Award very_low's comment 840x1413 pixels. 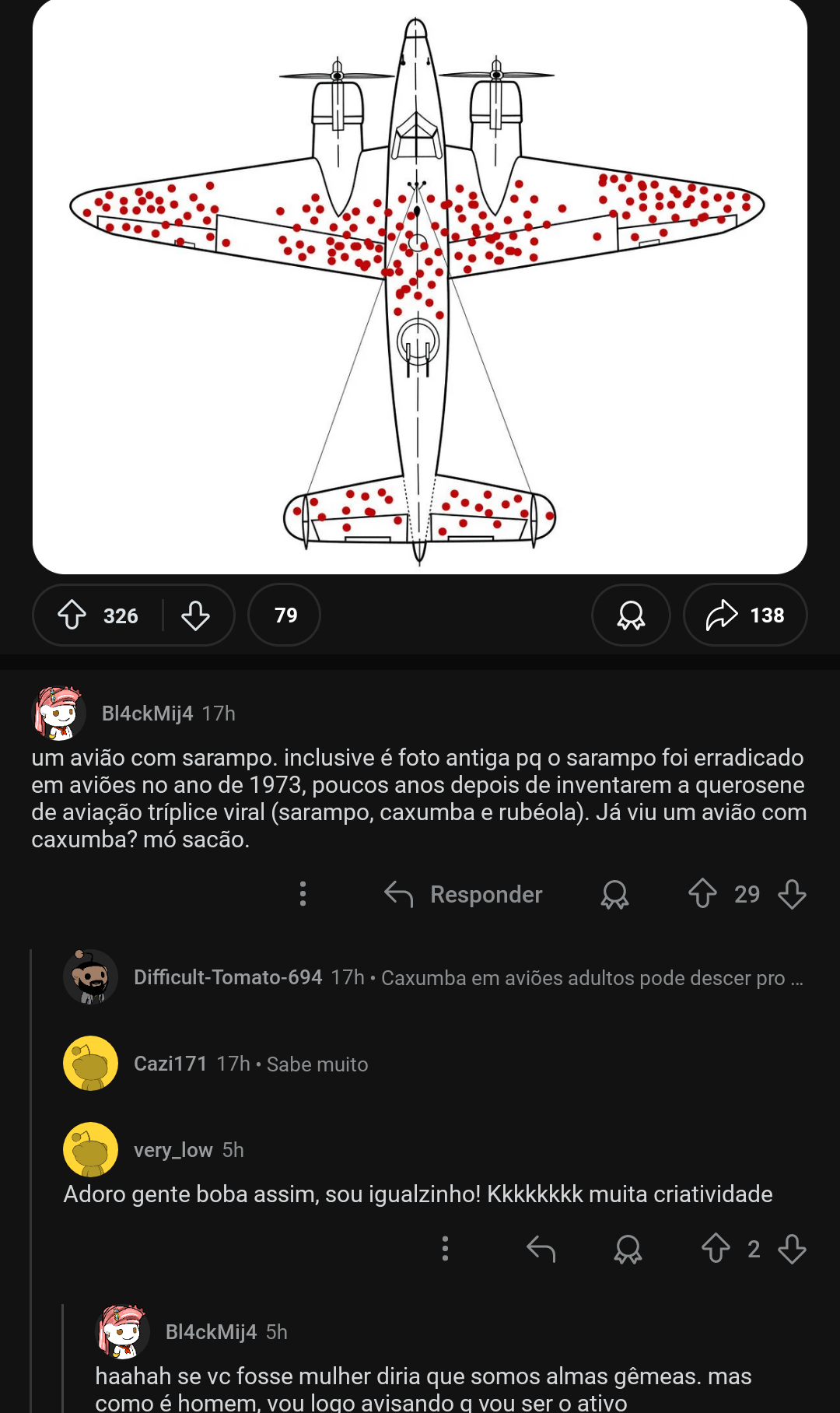(x=628, y=1249)
